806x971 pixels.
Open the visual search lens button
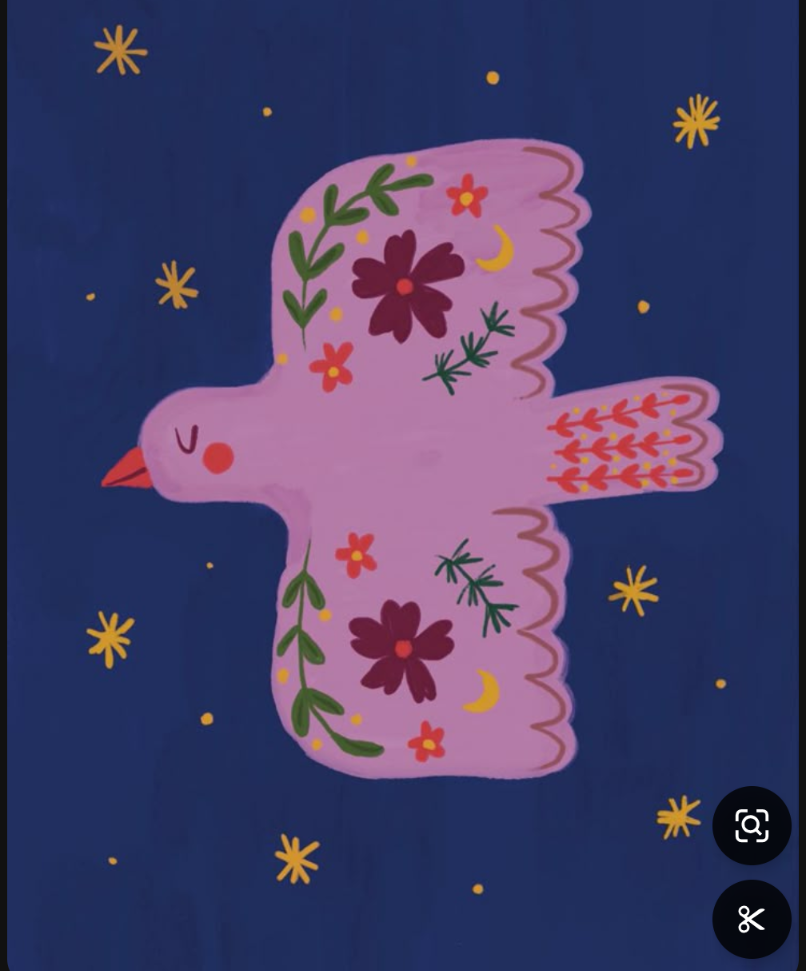pos(751,826)
